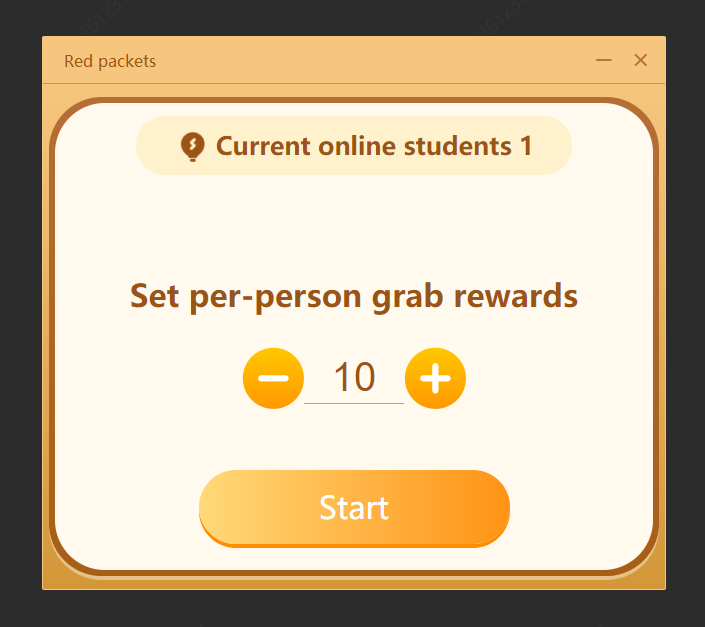Decrease the per-person reward with minus
This screenshot has width=705, height=627.
[x=273, y=379]
